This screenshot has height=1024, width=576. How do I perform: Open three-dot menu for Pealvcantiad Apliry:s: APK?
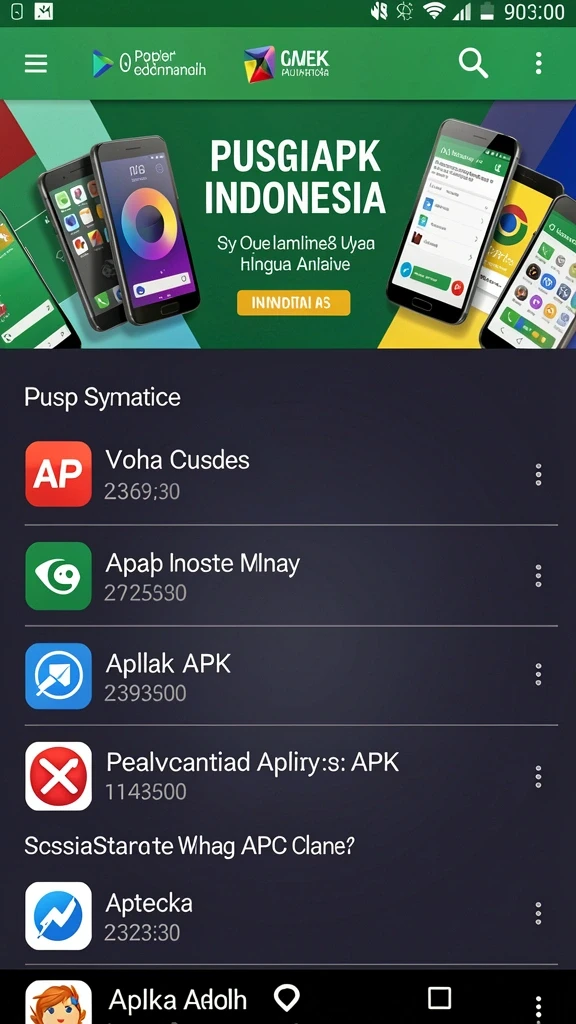click(x=538, y=776)
